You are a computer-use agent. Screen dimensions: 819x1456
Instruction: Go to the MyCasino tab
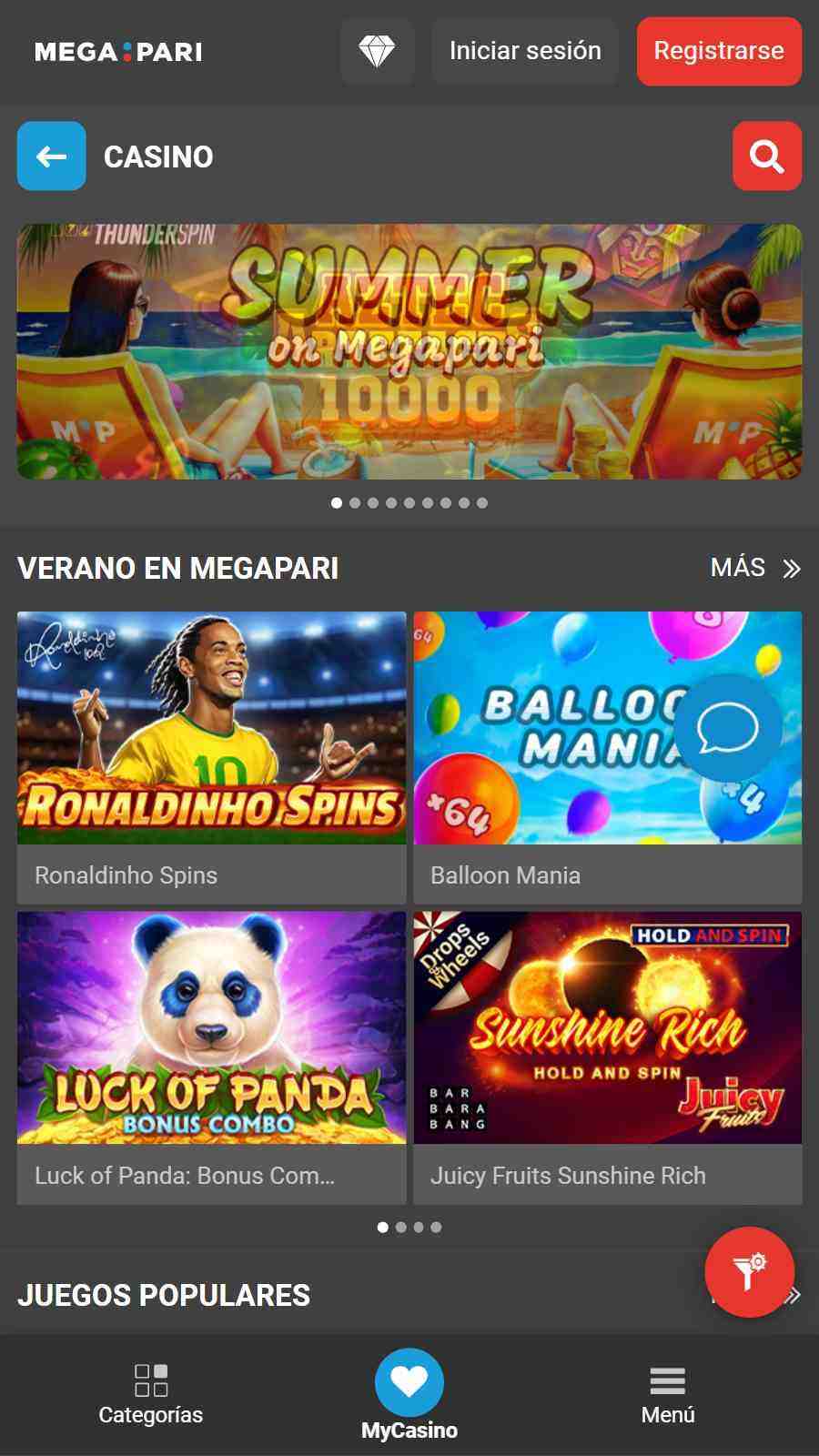pyautogui.click(x=409, y=1394)
